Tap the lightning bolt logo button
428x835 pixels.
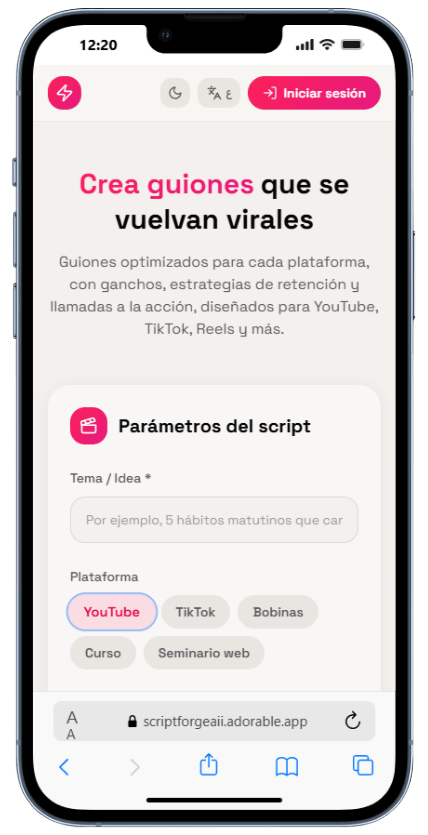coord(64,93)
